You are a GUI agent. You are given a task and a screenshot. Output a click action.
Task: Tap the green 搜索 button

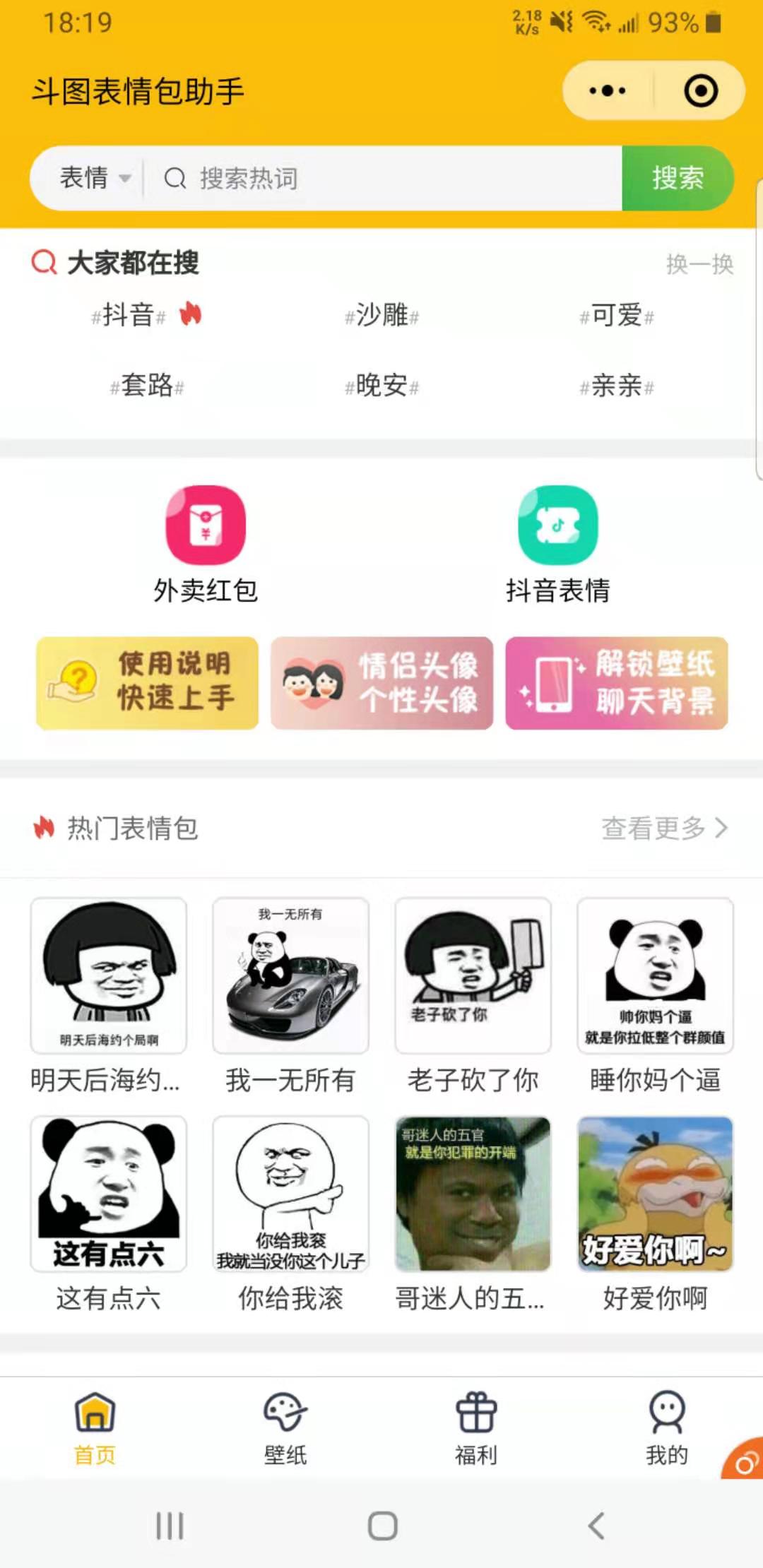tap(677, 178)
